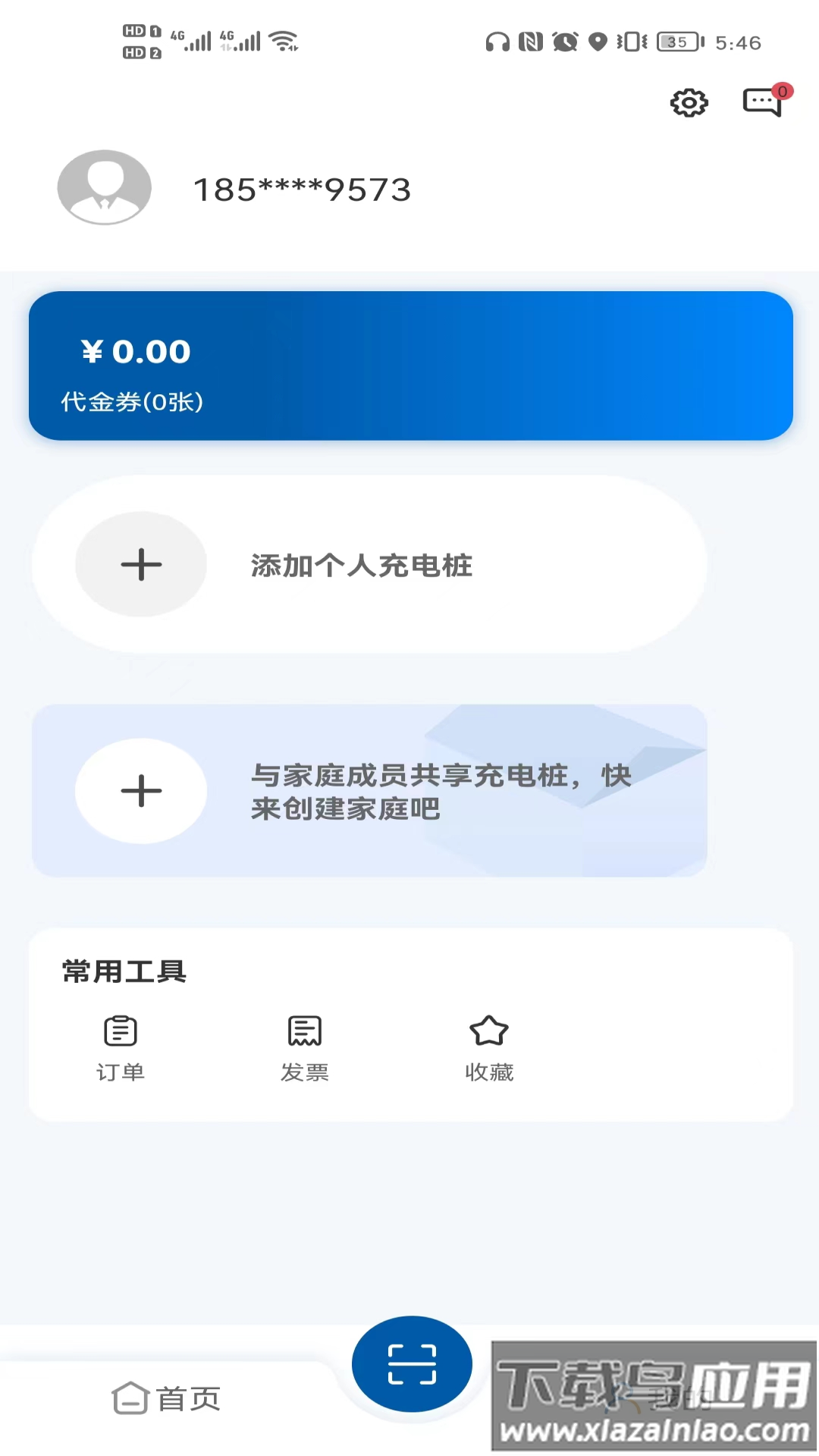Tap the blue scan icon at bottom center

coord(412,1363)
